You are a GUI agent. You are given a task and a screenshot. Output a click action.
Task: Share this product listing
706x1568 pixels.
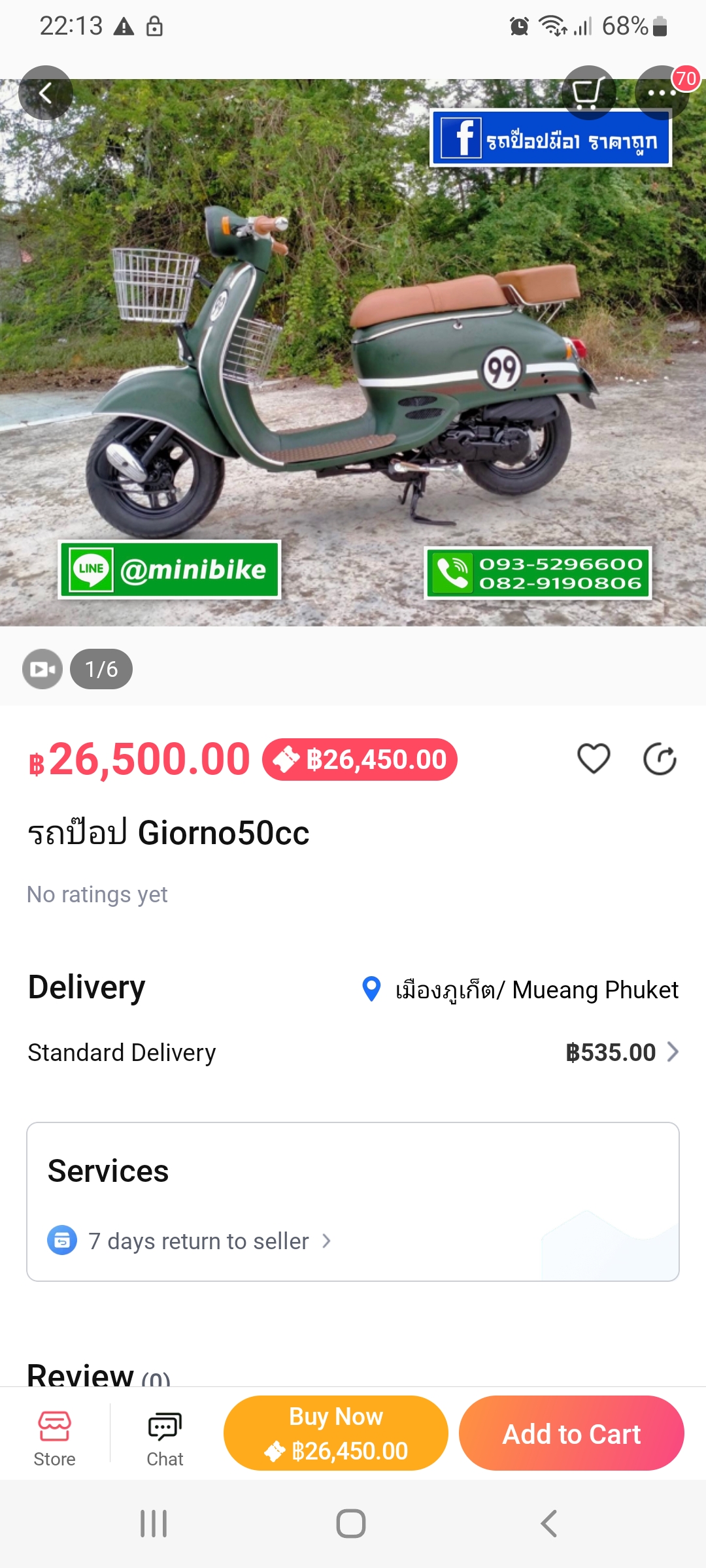point(660,759)
